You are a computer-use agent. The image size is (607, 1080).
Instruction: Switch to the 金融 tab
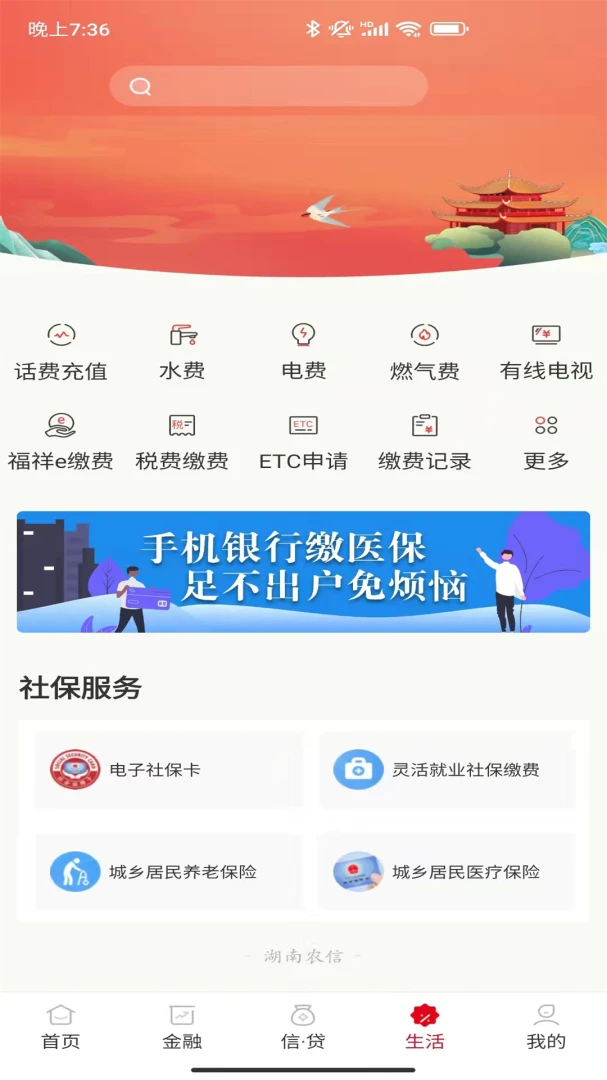(x=182, y=1028)
